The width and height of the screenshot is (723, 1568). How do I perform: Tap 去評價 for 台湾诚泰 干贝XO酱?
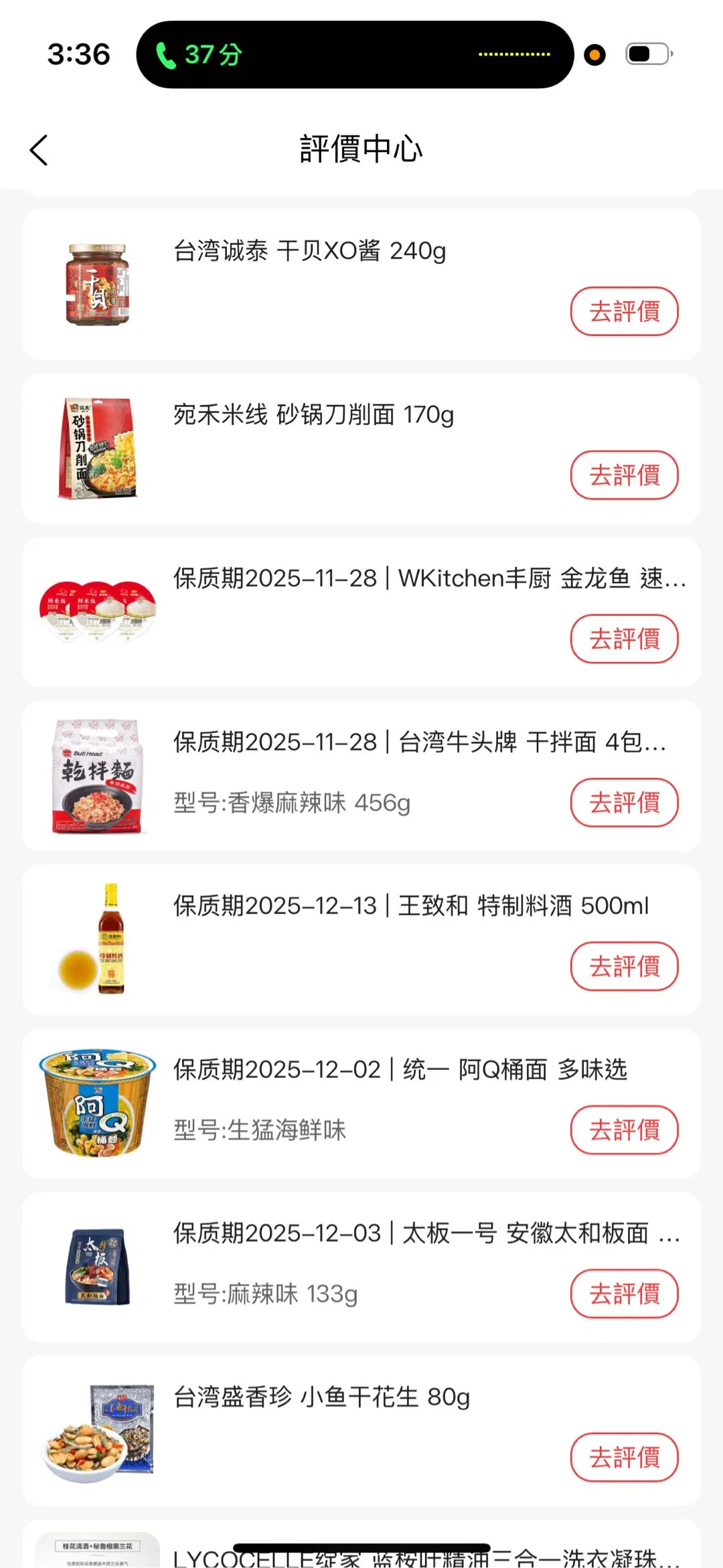(624, 311)
